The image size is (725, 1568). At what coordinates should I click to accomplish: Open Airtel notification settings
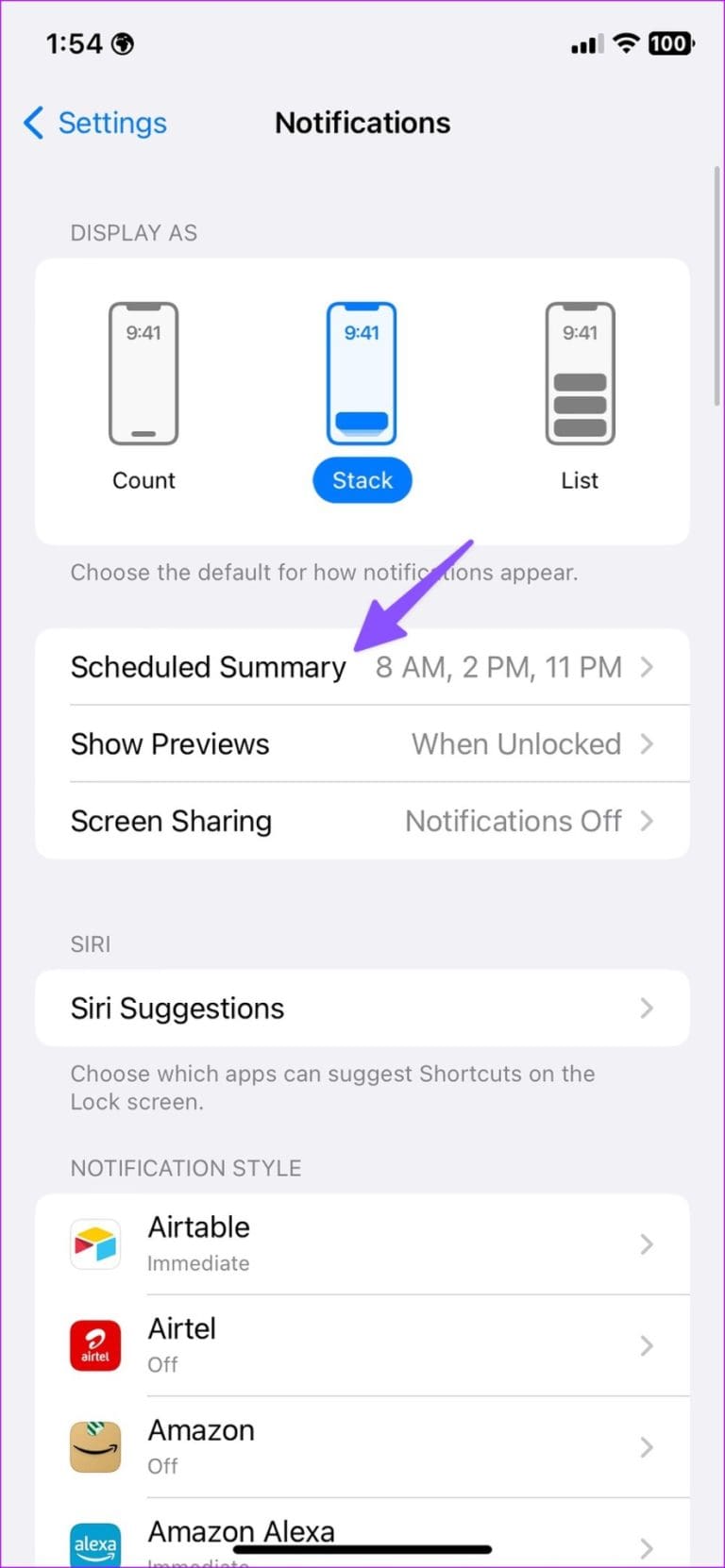[362, 1345]
